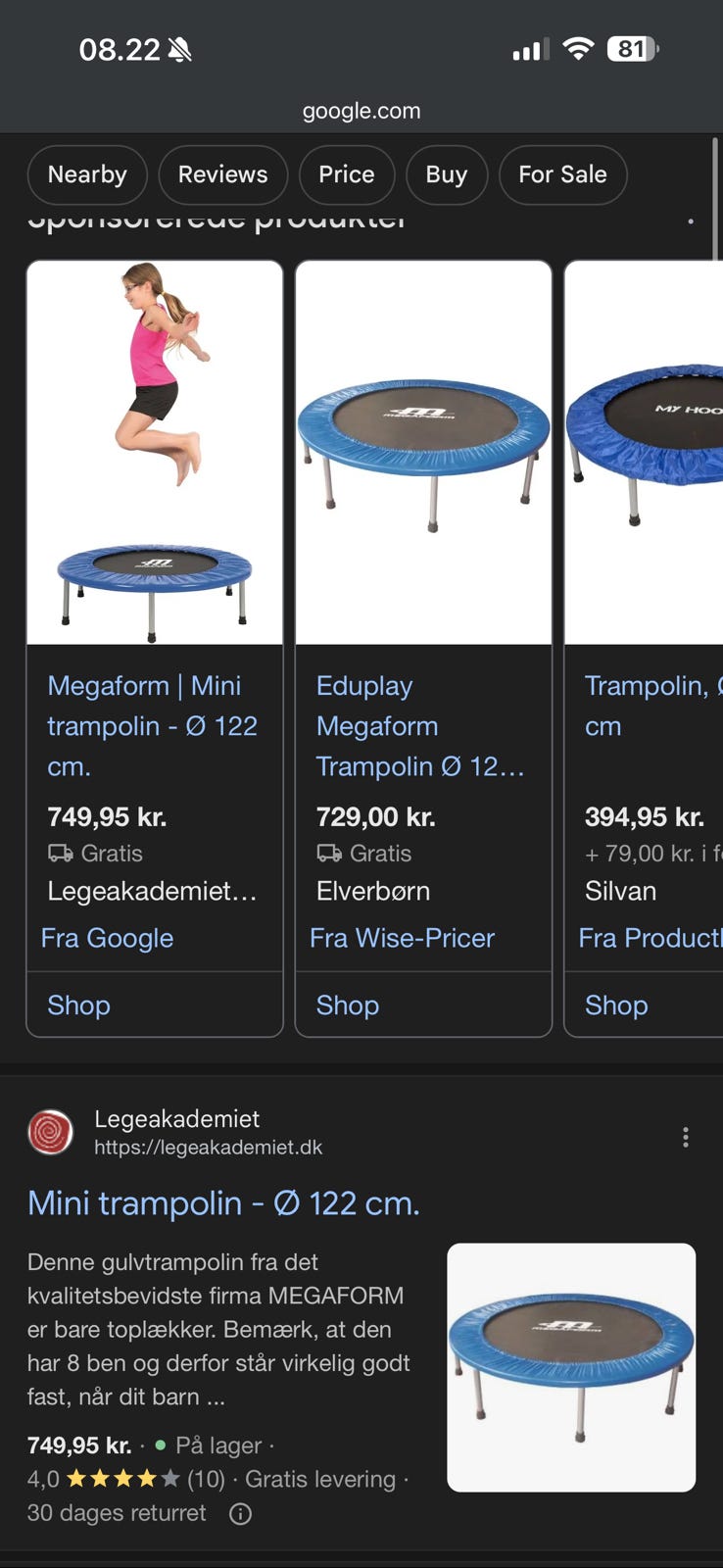Image resolution: width=723 pixels, height=1568 pixels.
Task: Select the For Sale chip
Action: (x=562, y=174)
